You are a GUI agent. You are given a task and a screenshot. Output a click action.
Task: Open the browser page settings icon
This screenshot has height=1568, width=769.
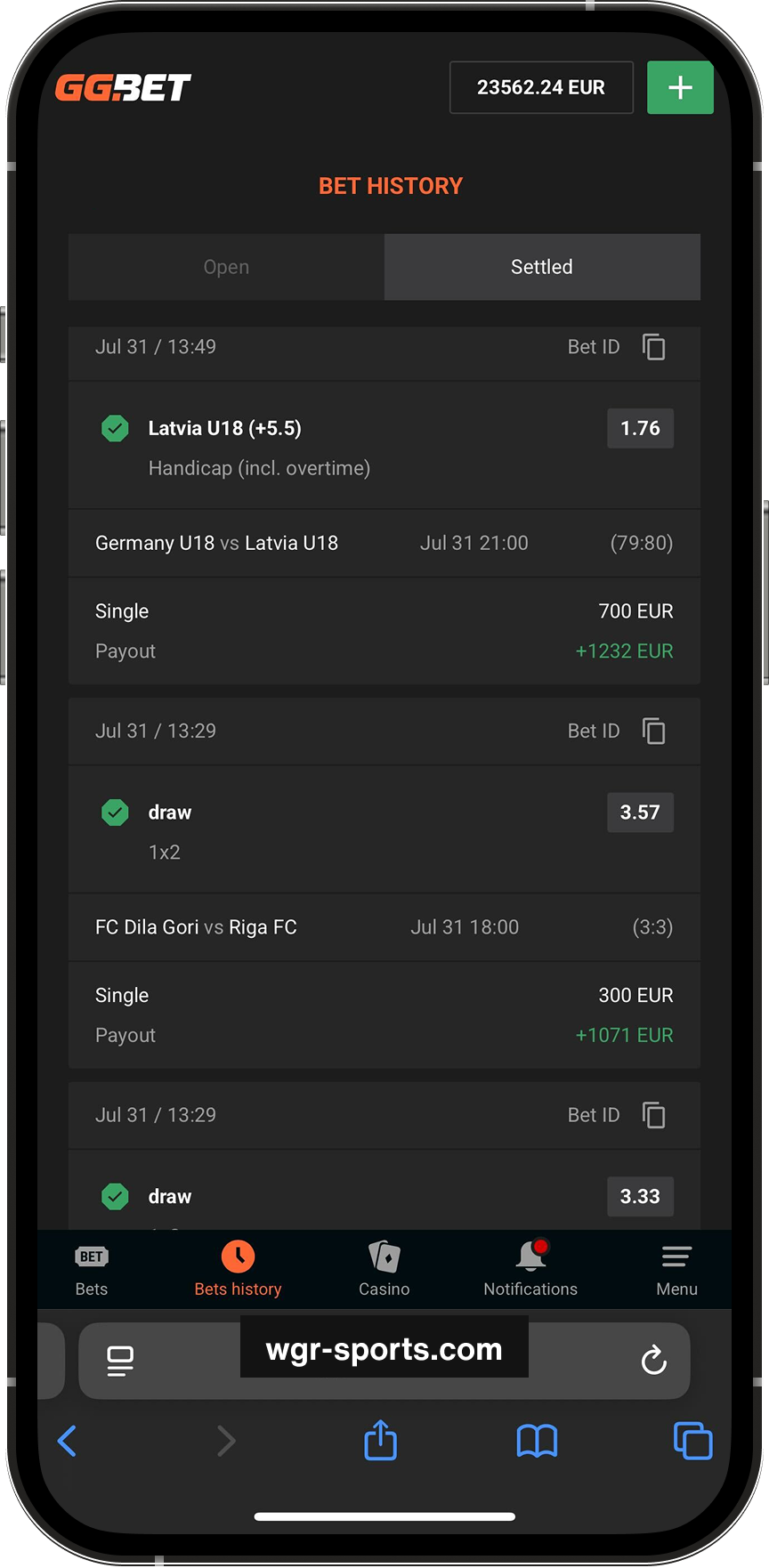[x=120, y=1361]
